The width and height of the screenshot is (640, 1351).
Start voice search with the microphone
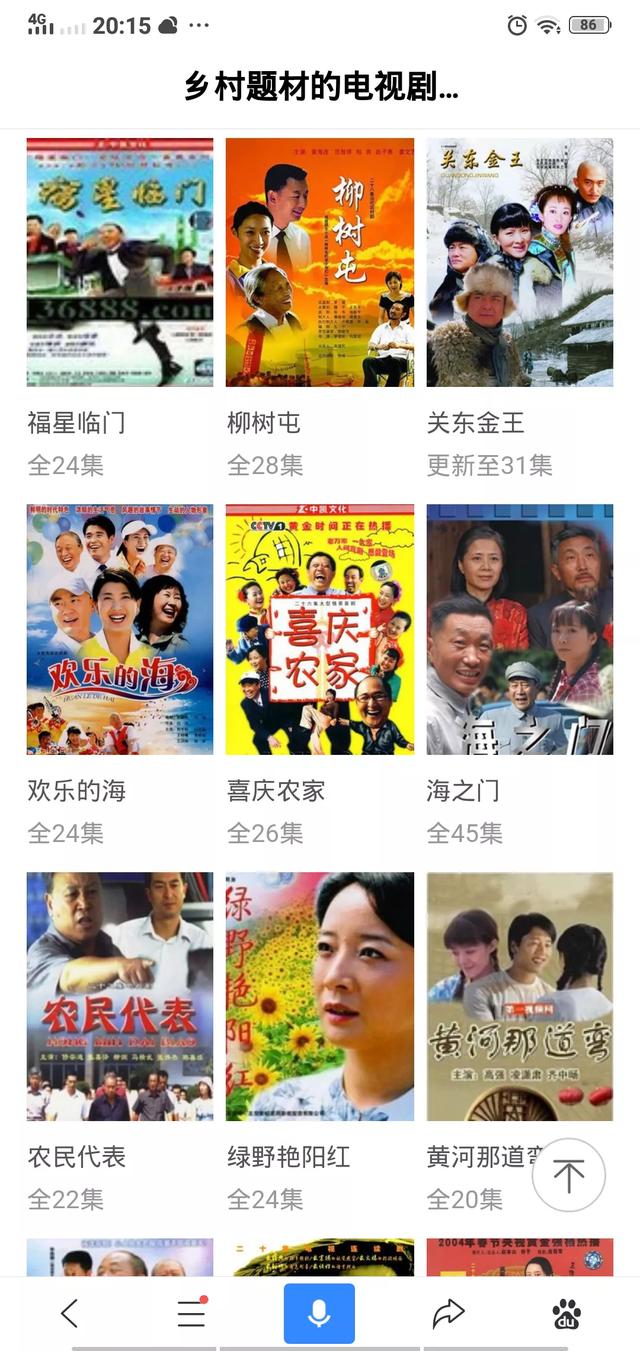(319, 1313)
